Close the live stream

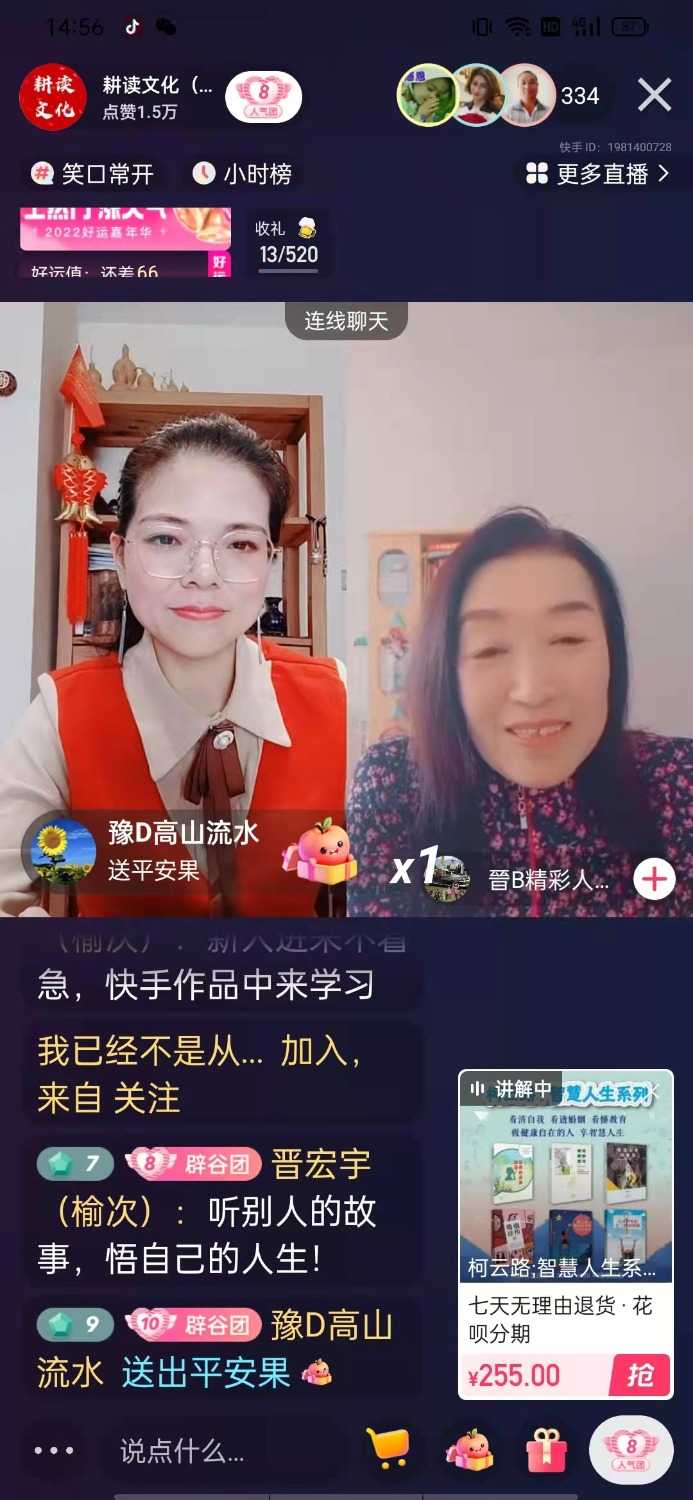click(655, 95)
